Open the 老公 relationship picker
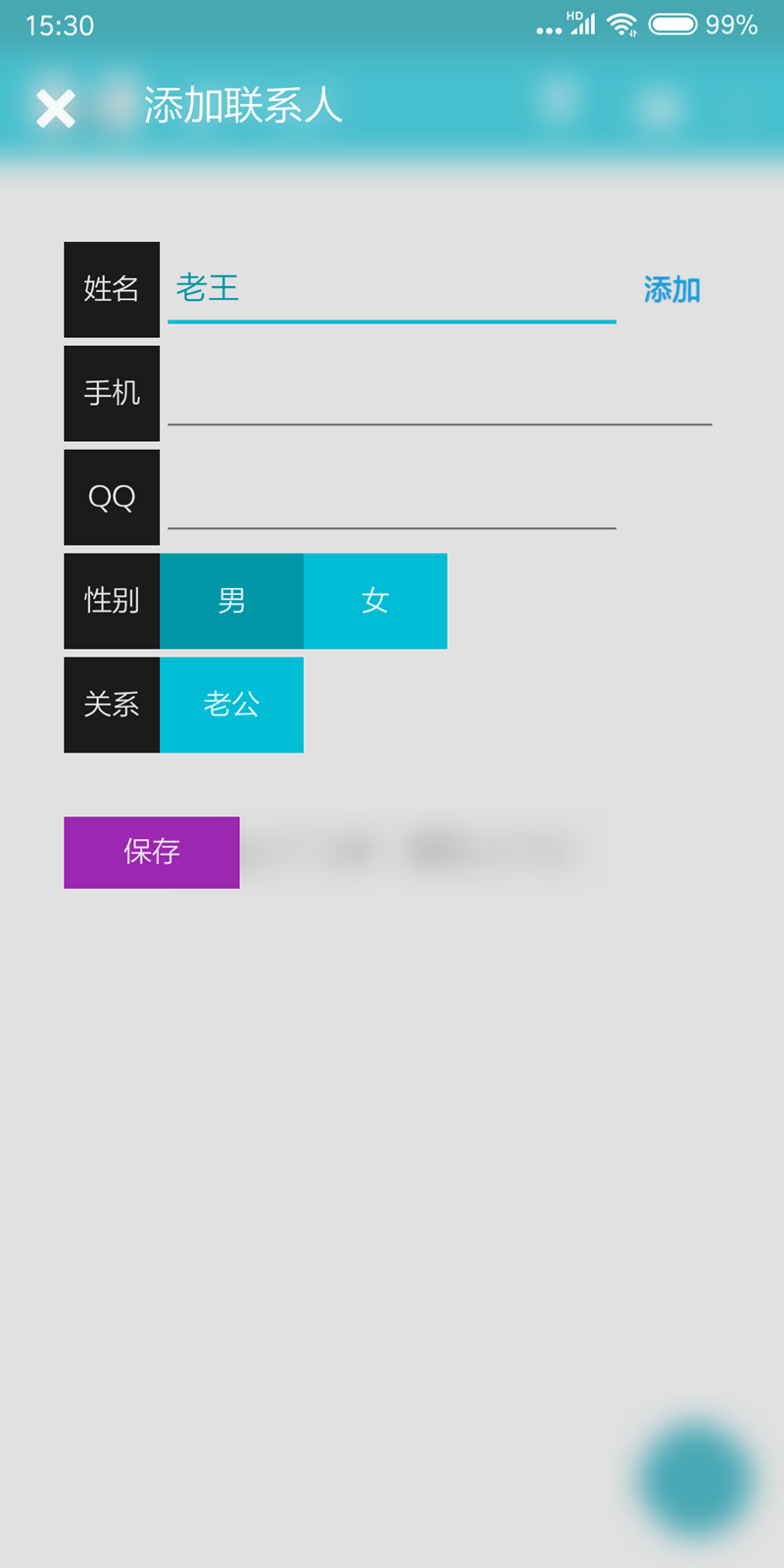 pos(231,705)
